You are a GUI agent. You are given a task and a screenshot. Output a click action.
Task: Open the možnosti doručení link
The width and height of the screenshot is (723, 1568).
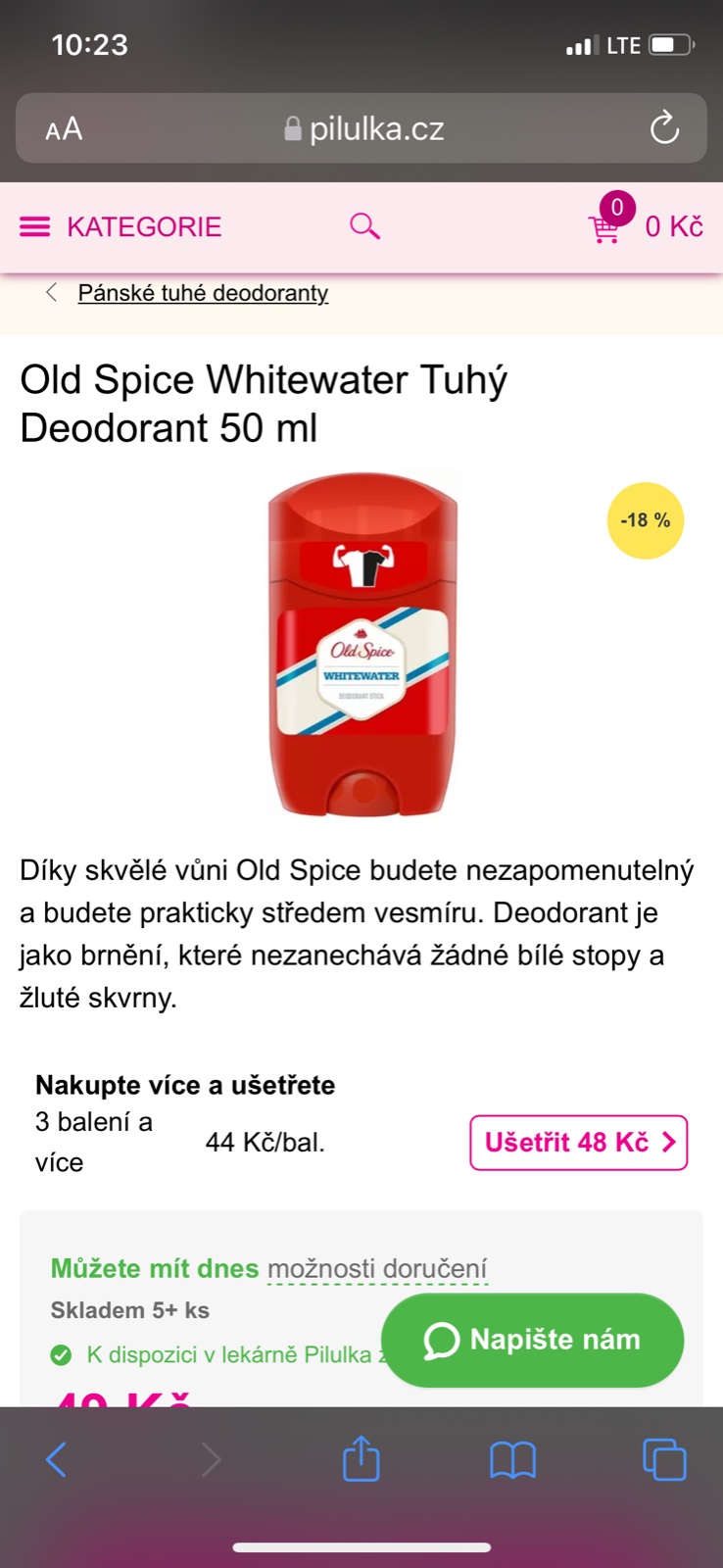click(377, 1269)
